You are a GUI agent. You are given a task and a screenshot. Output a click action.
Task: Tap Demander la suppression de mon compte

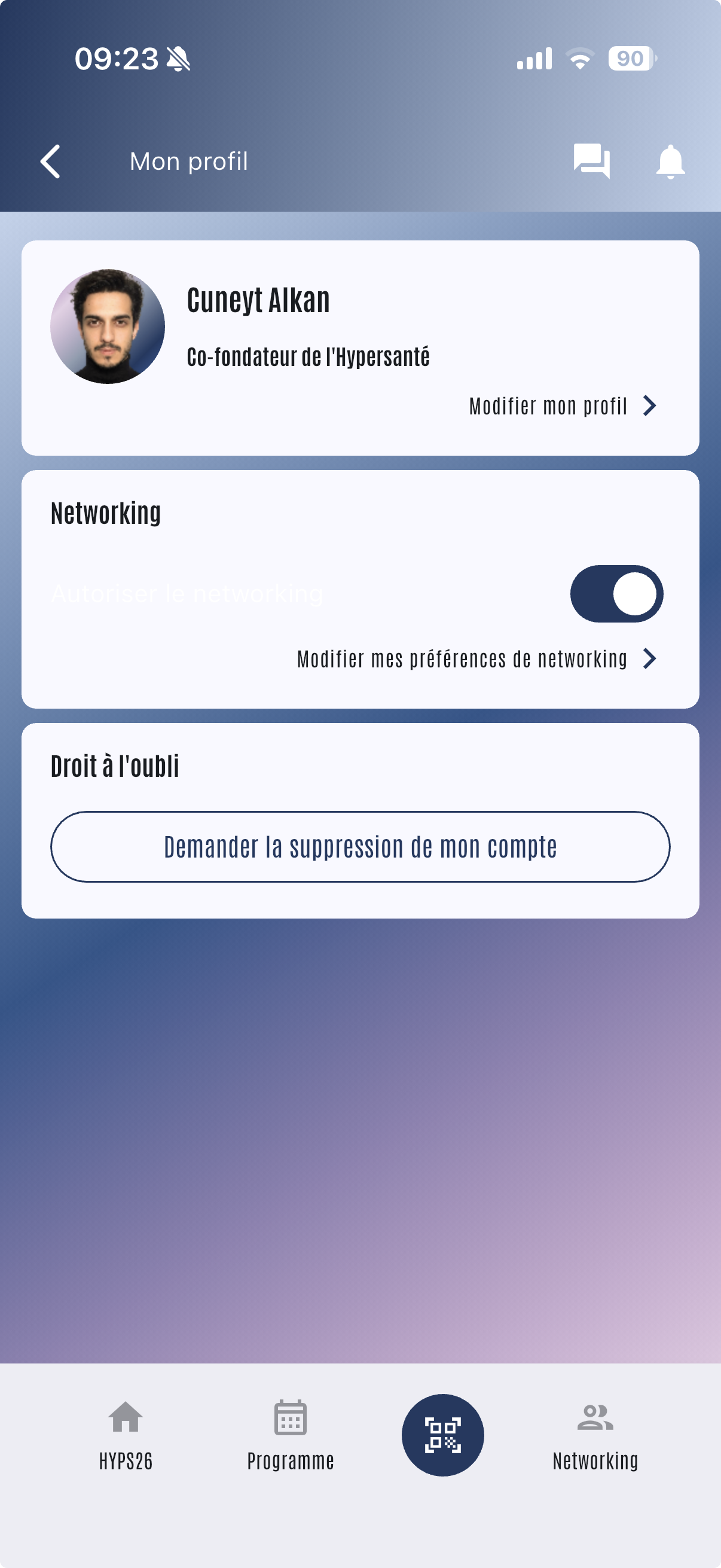point(360,847)
